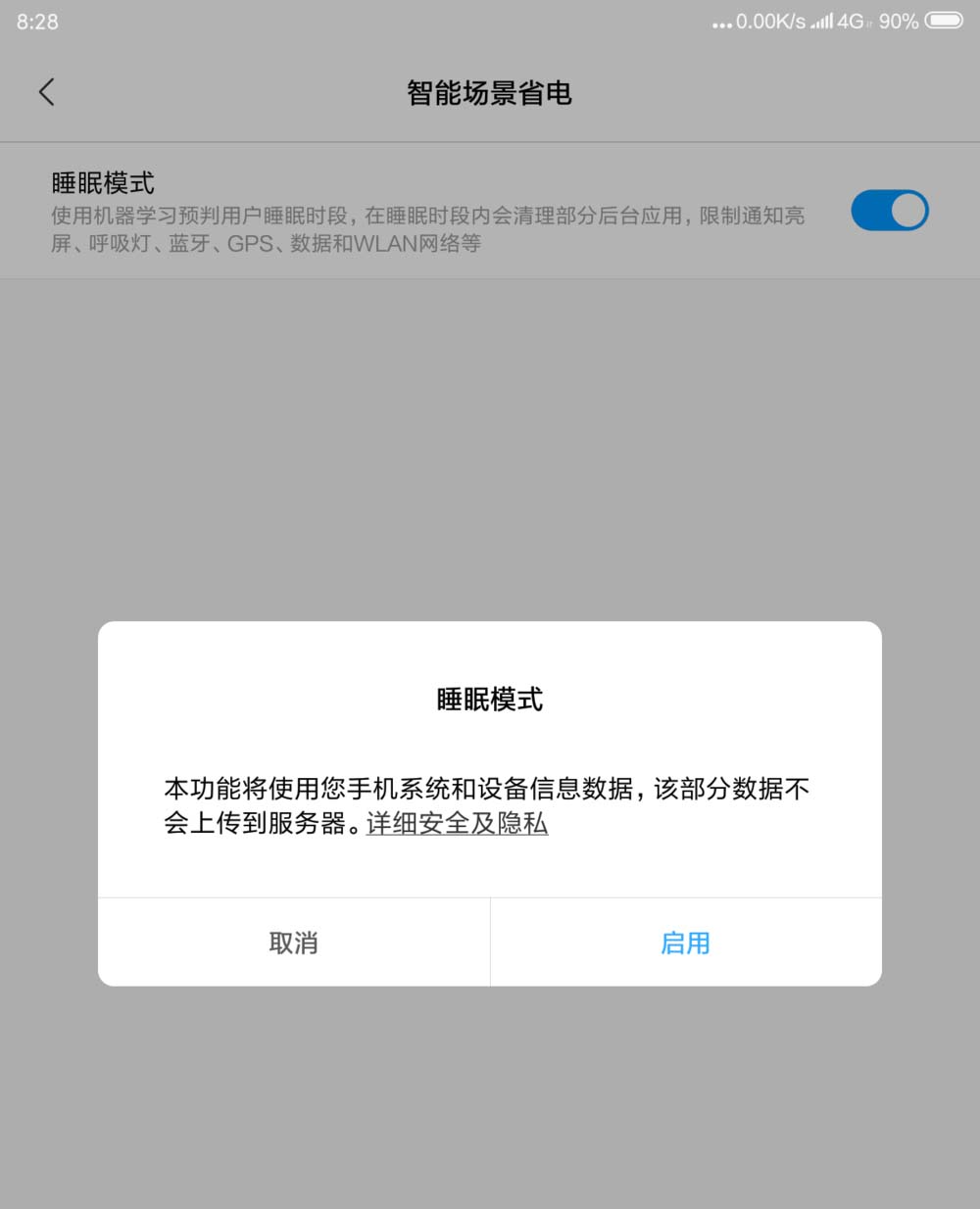Toggle the 睡眠模式 switch
Screen dimensions: 980x1209
pos(889,211)
